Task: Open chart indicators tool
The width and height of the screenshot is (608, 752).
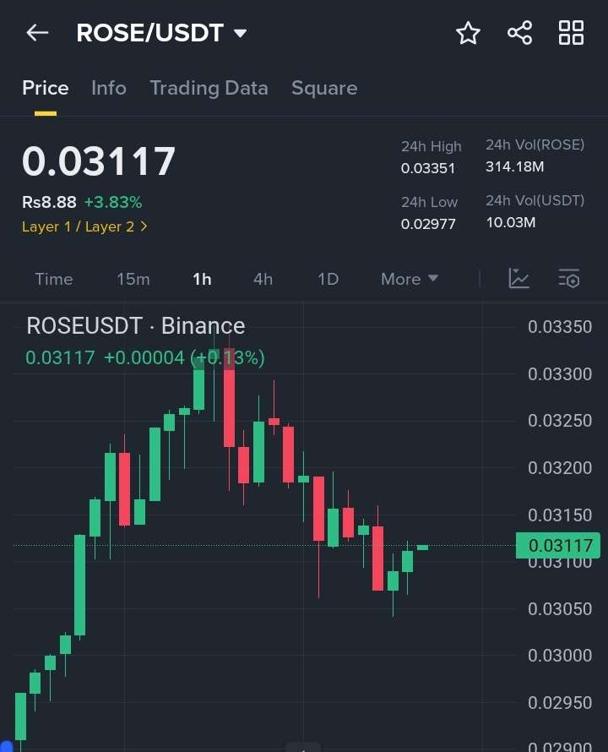Action: (x=518, y=279)
